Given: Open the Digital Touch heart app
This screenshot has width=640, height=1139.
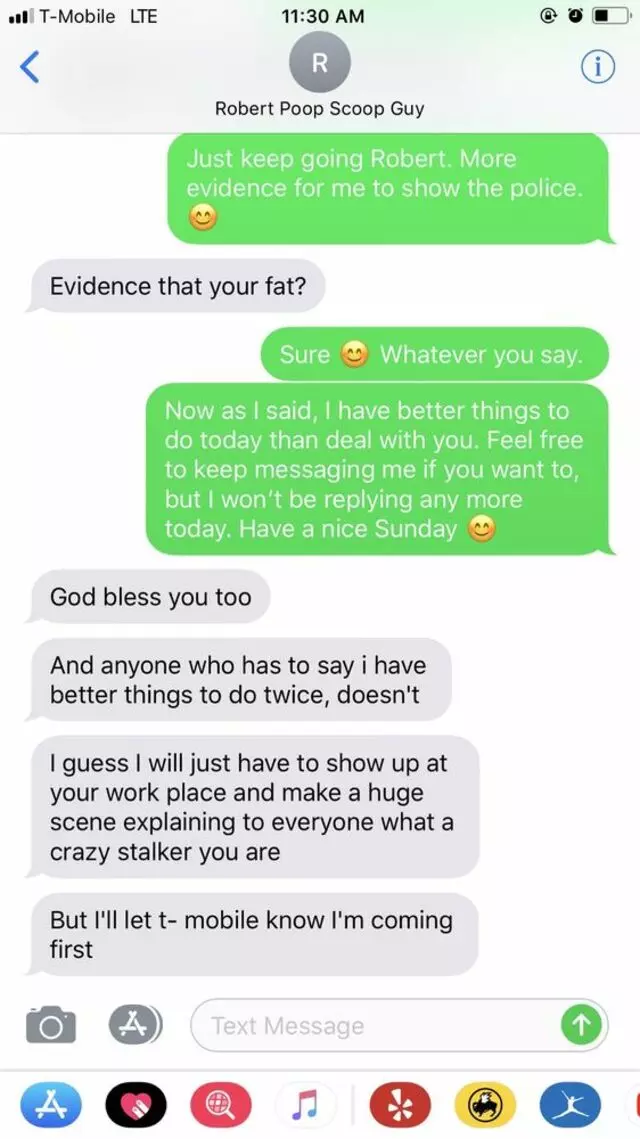Looking at the screenshot, I should click(x=135, y=1105).
